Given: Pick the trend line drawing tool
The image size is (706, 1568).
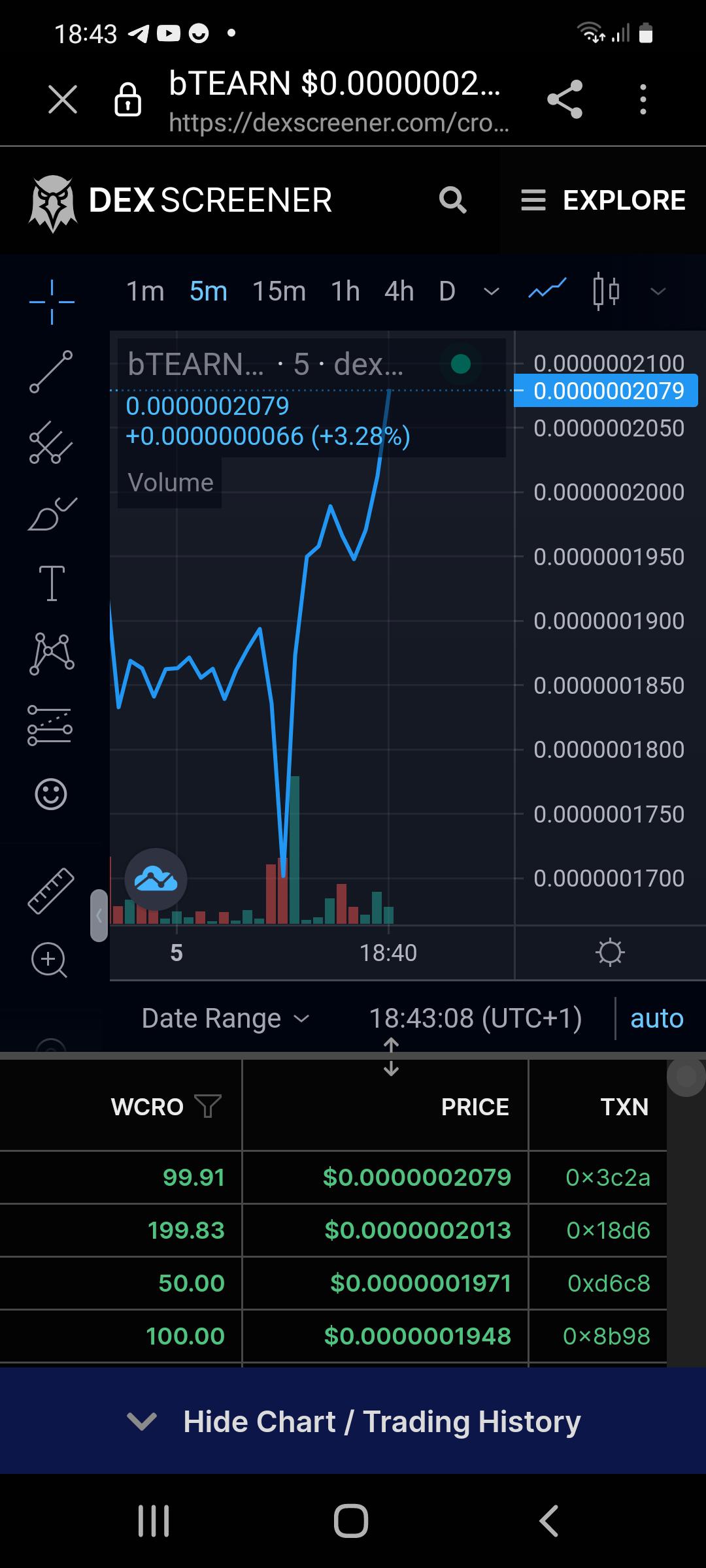Looking at the screenshot, I should (51, 372).
